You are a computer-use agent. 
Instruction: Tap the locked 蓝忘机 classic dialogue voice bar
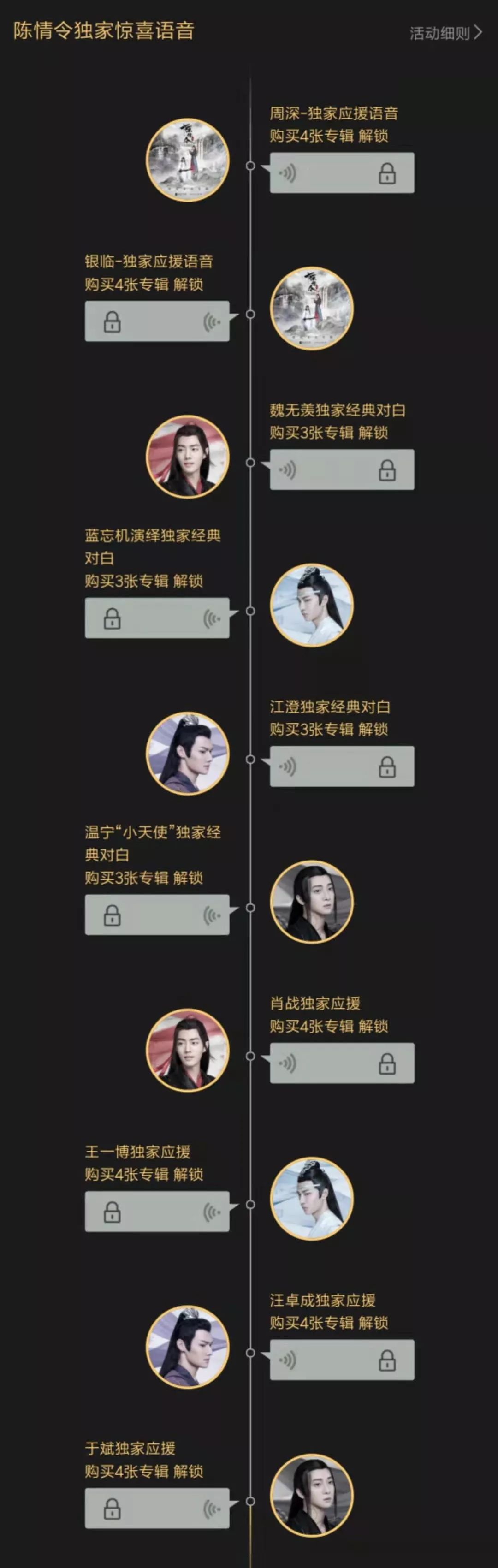157,618
